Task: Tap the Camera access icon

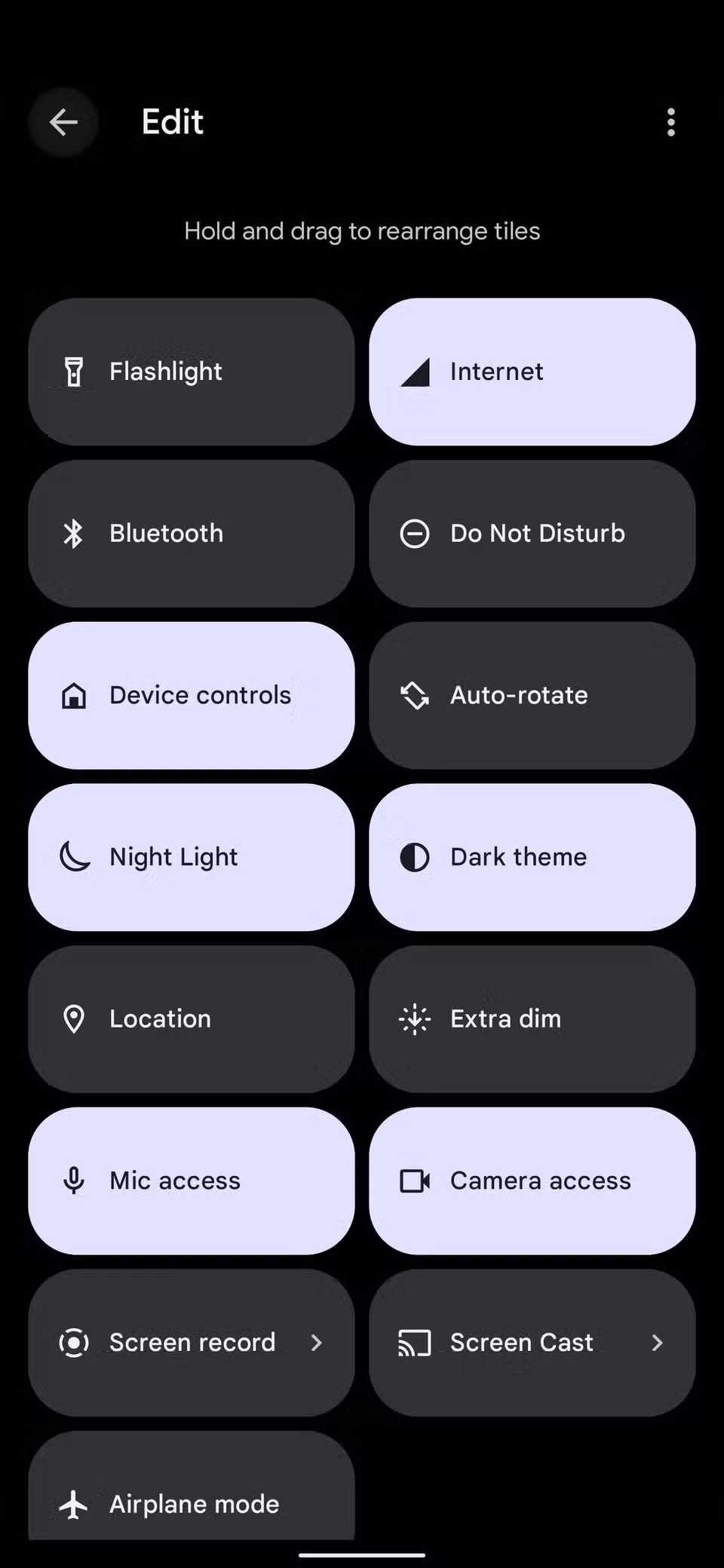Action: 415,1181
